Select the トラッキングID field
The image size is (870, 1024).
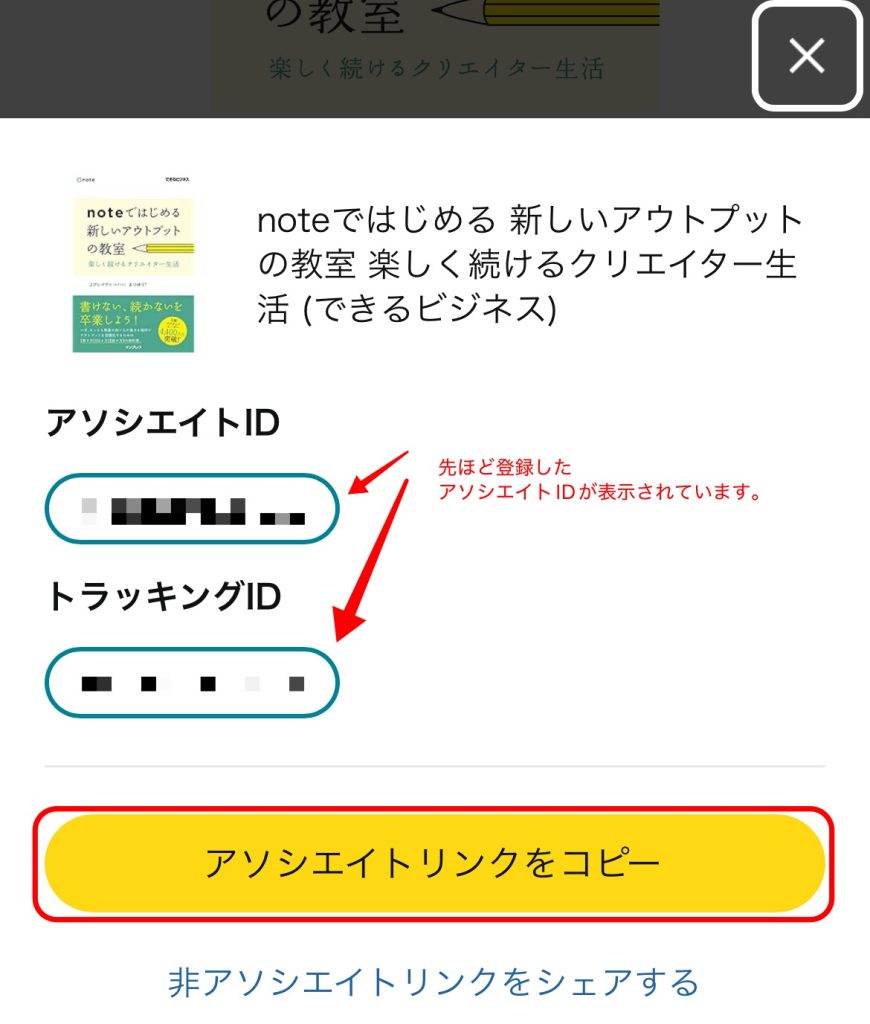pyautogui.click(x=192, y=683)
